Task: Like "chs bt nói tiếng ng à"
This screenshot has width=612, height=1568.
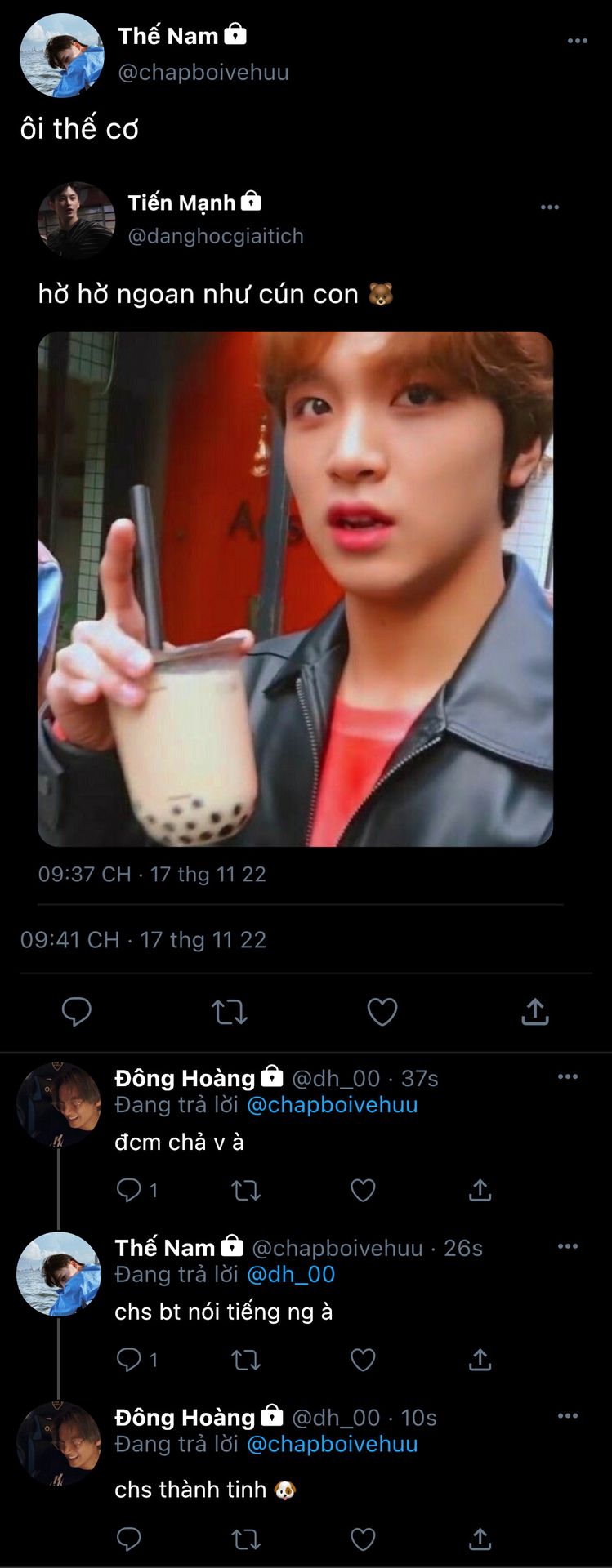Action: [363, 1360]
